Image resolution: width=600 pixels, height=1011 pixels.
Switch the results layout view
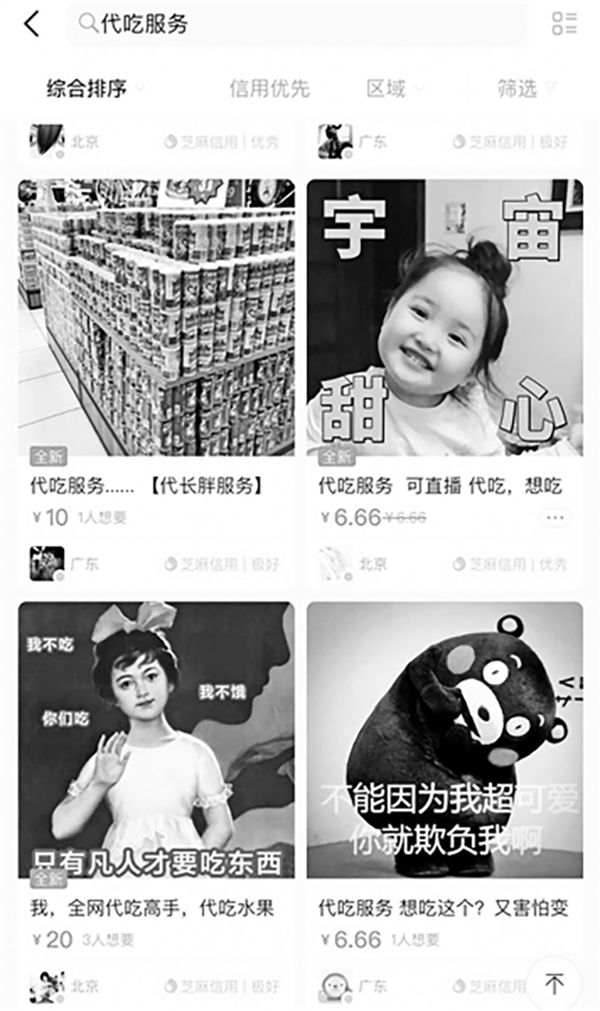pos(564,24)
